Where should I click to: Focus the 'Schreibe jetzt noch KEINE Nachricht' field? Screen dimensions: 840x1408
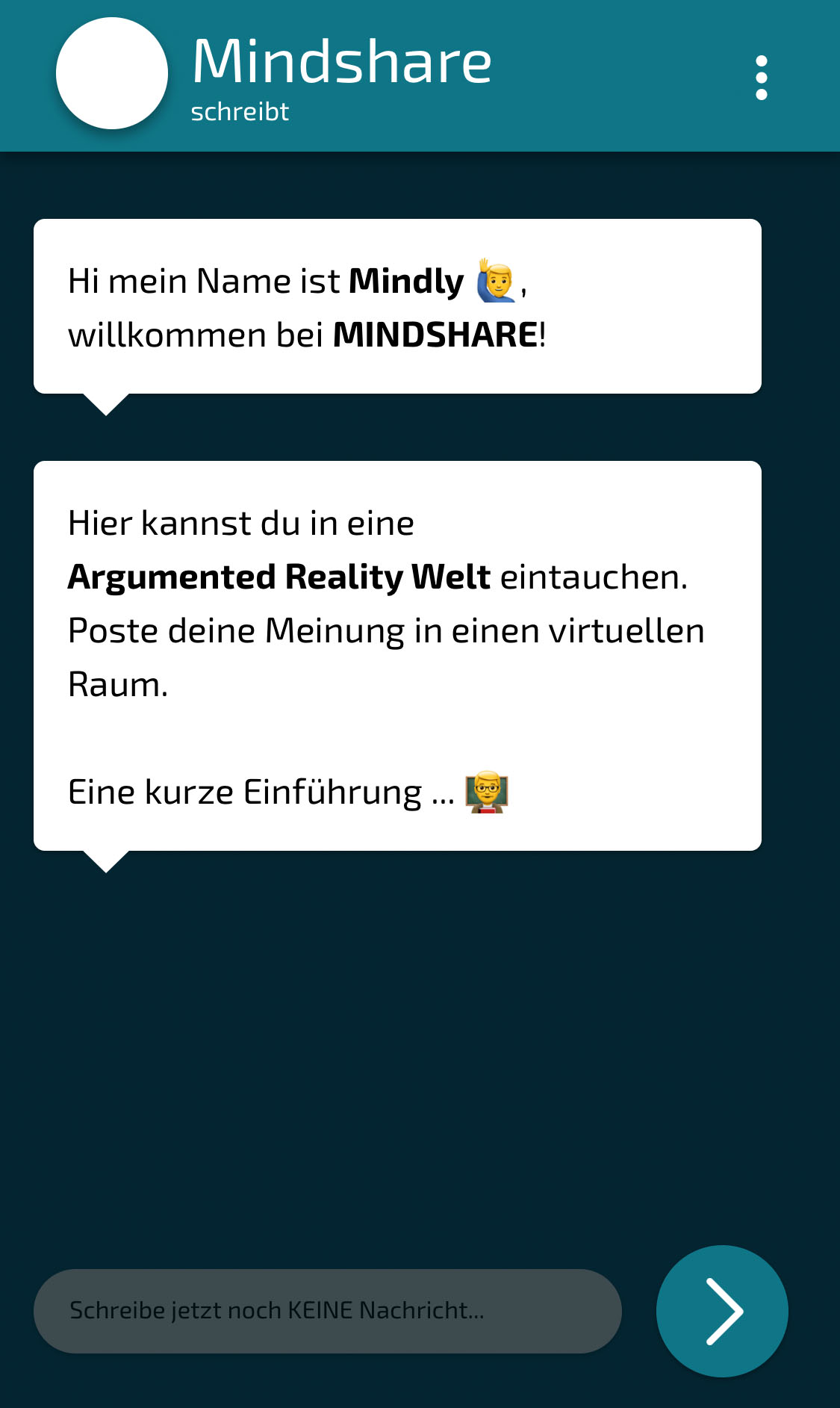[327, 1310]
